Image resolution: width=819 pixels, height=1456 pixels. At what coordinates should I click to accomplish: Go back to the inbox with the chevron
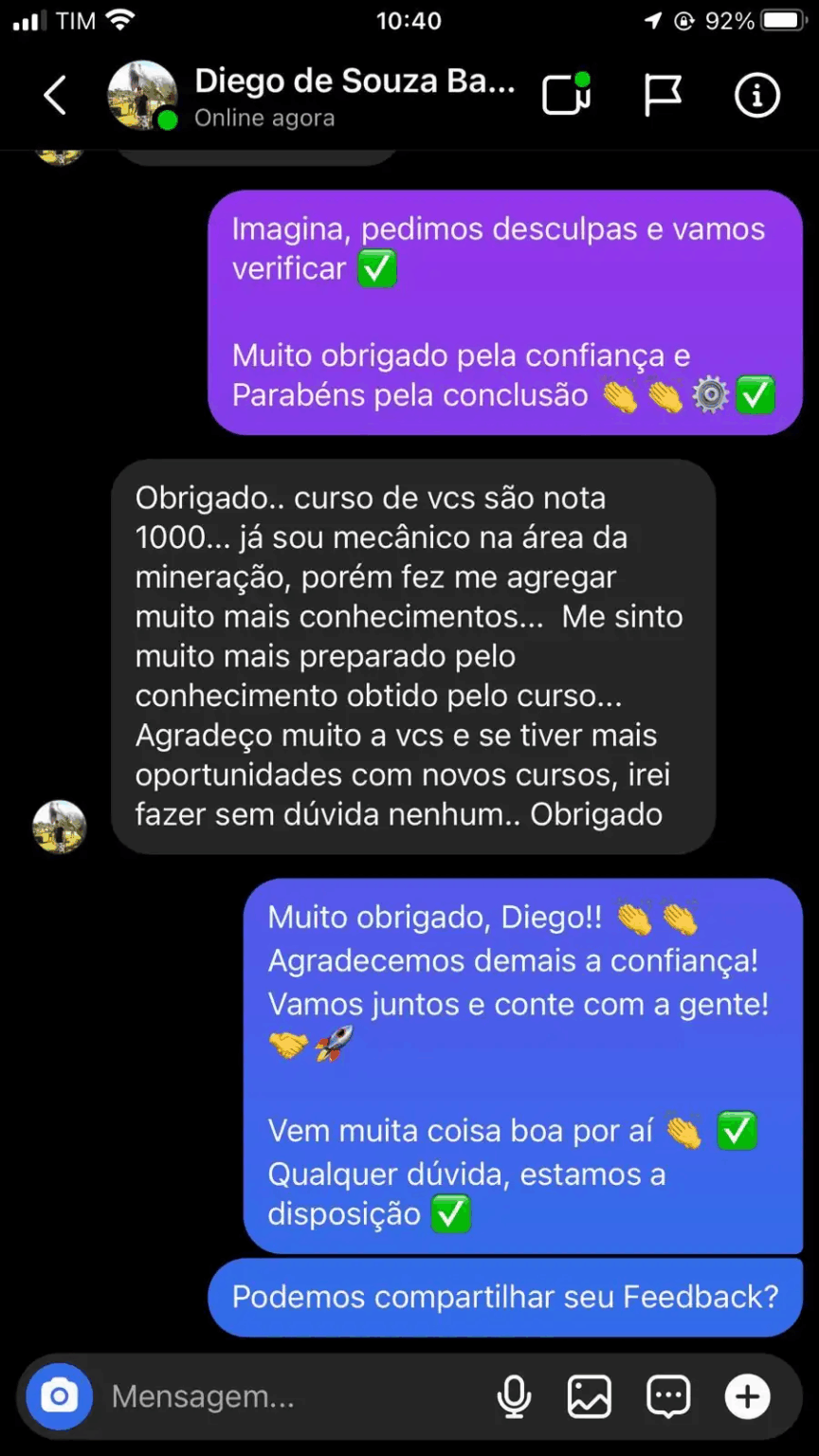(x=54, y=94)
